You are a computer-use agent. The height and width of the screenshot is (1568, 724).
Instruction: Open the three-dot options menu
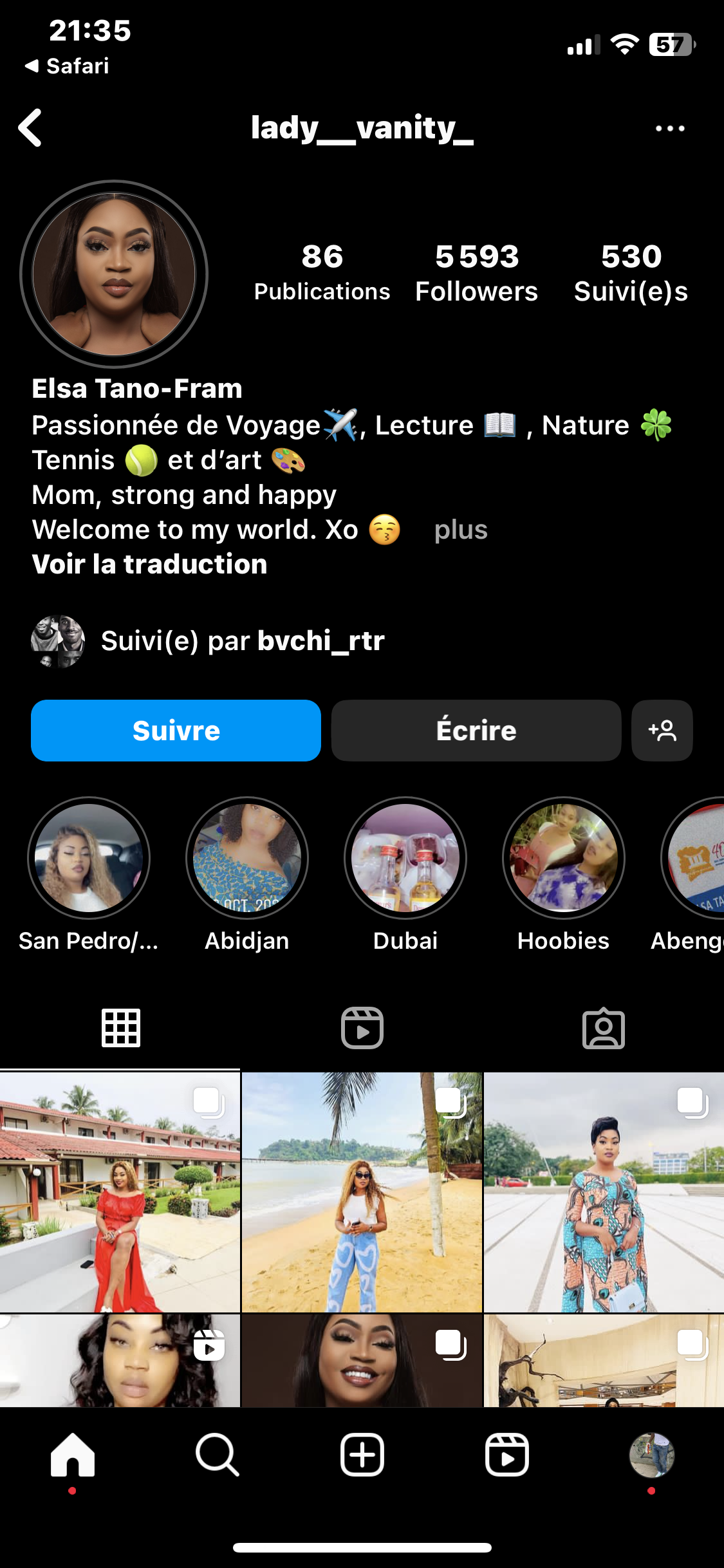pyautogui.click(x=669, y=129)
